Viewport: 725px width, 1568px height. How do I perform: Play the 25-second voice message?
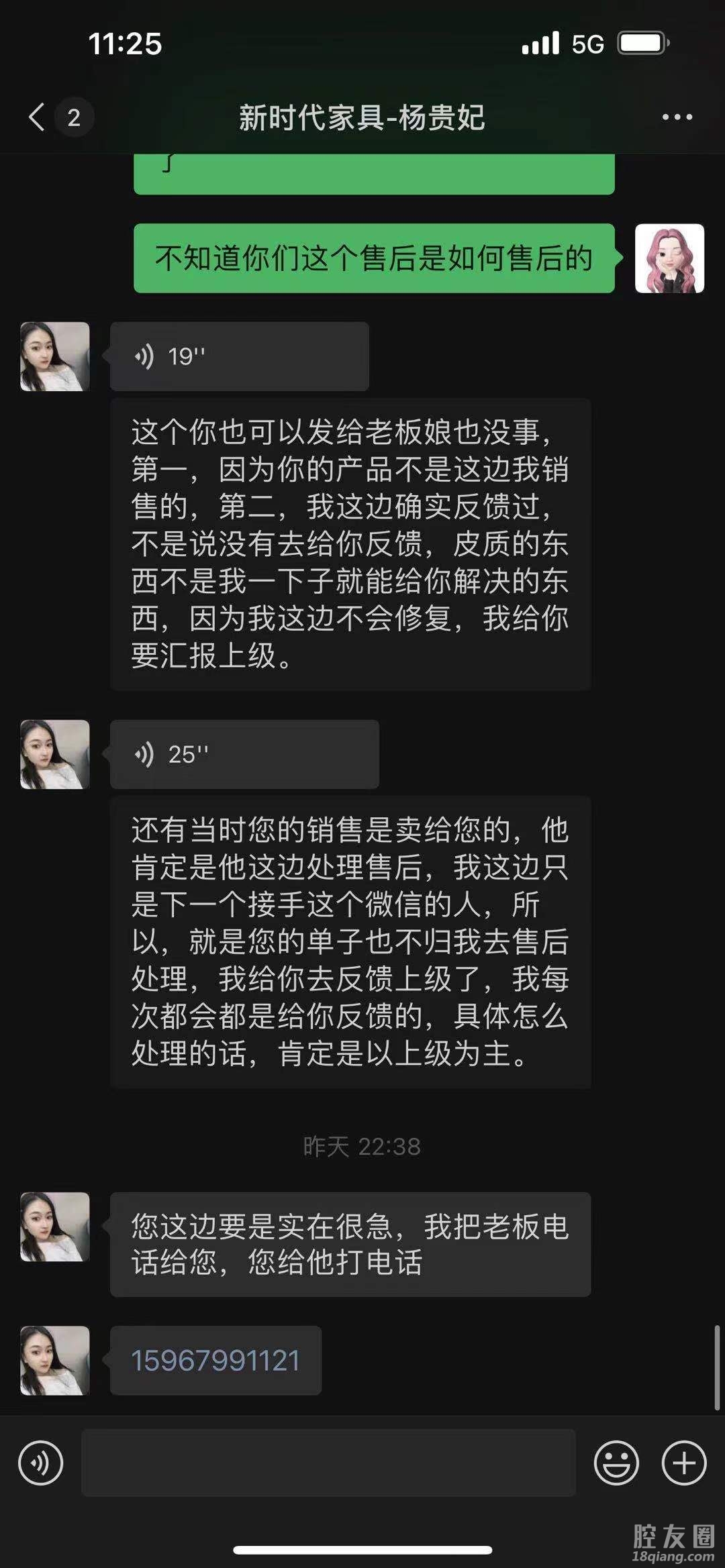click(244, 754)
